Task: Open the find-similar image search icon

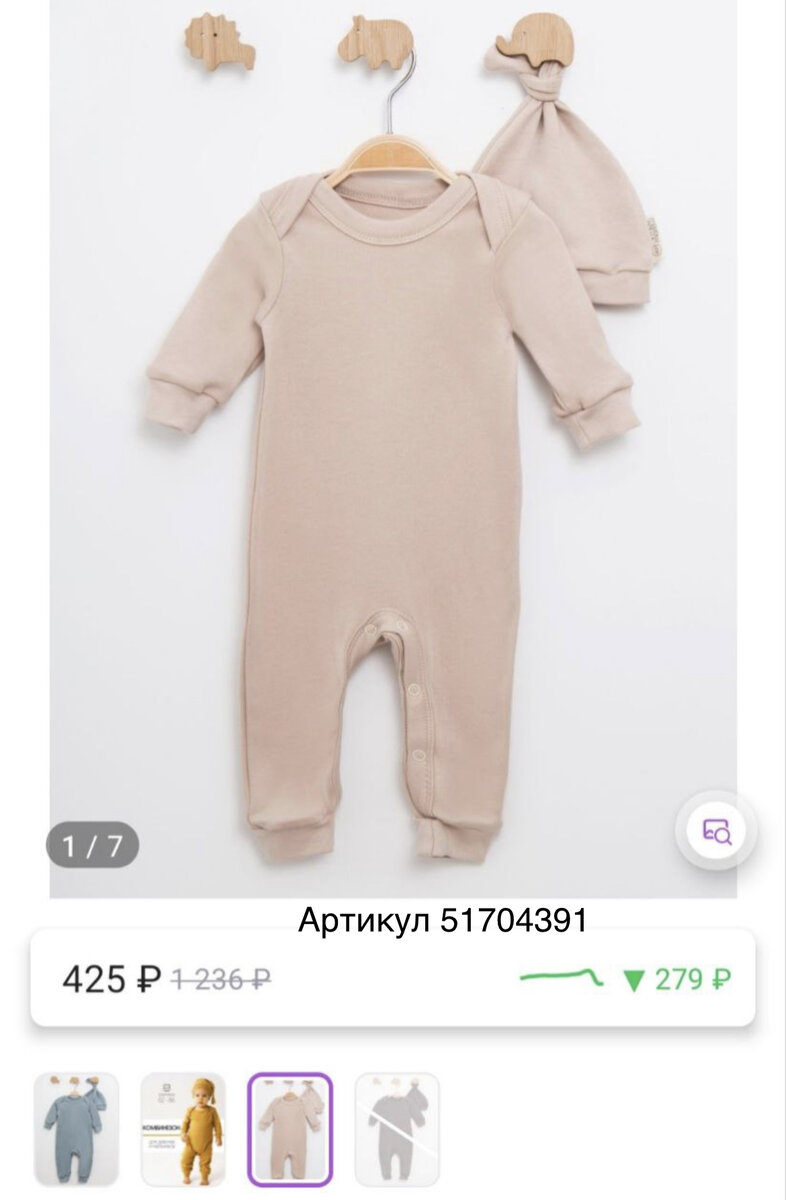Action: coord(717,830)
